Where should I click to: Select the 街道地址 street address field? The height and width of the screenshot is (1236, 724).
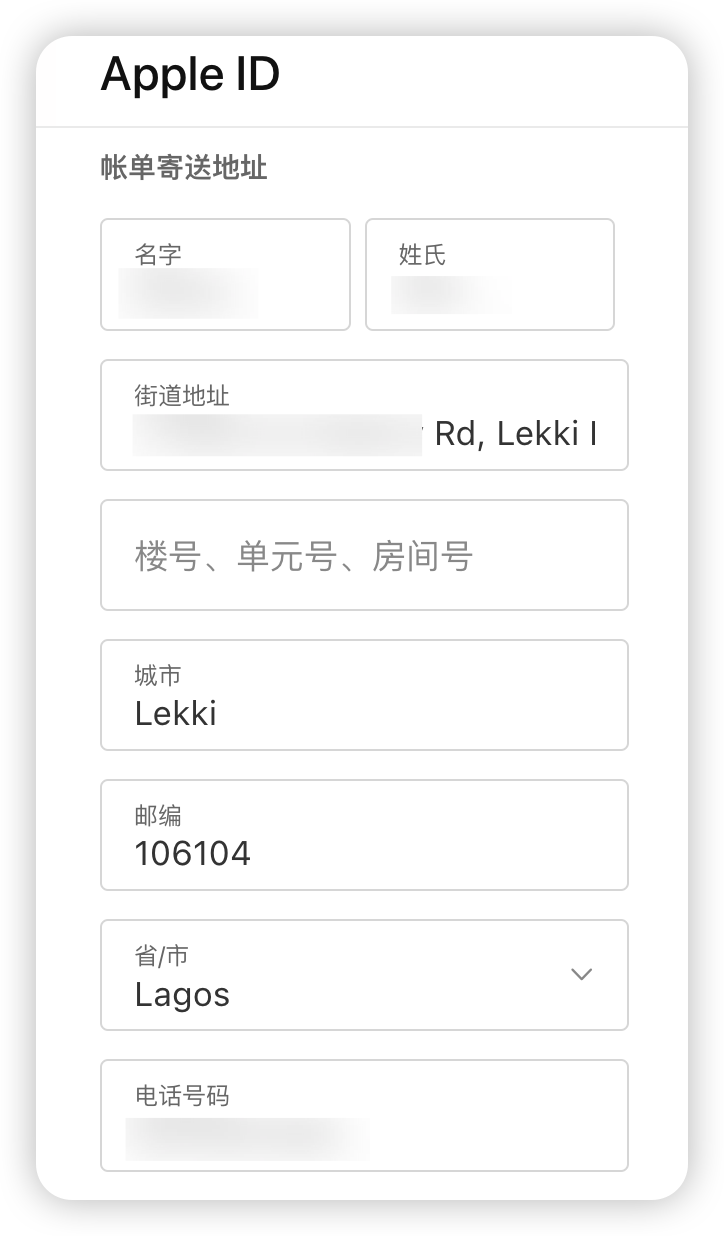click(x=364, y=415)
